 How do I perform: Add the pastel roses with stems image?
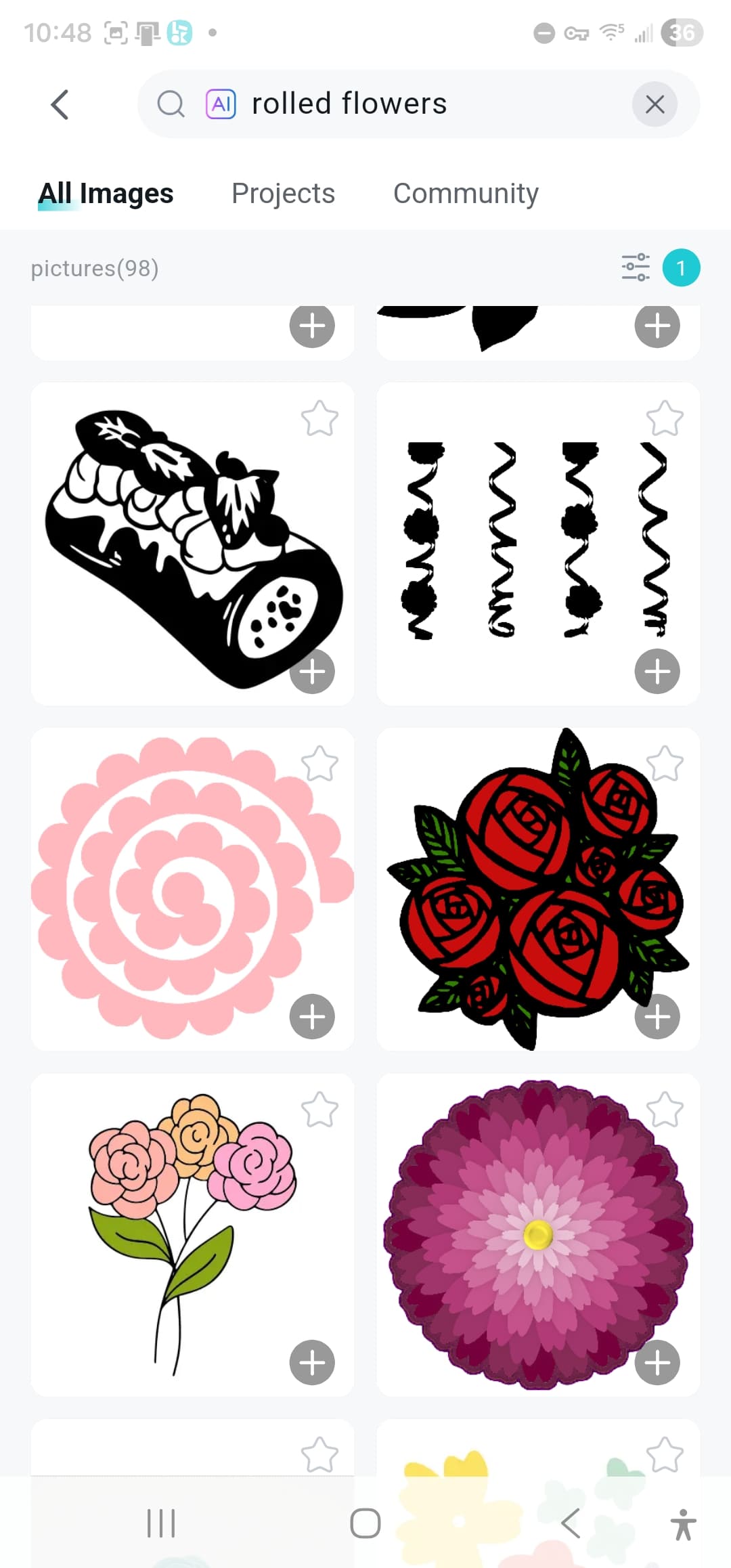312,1362
